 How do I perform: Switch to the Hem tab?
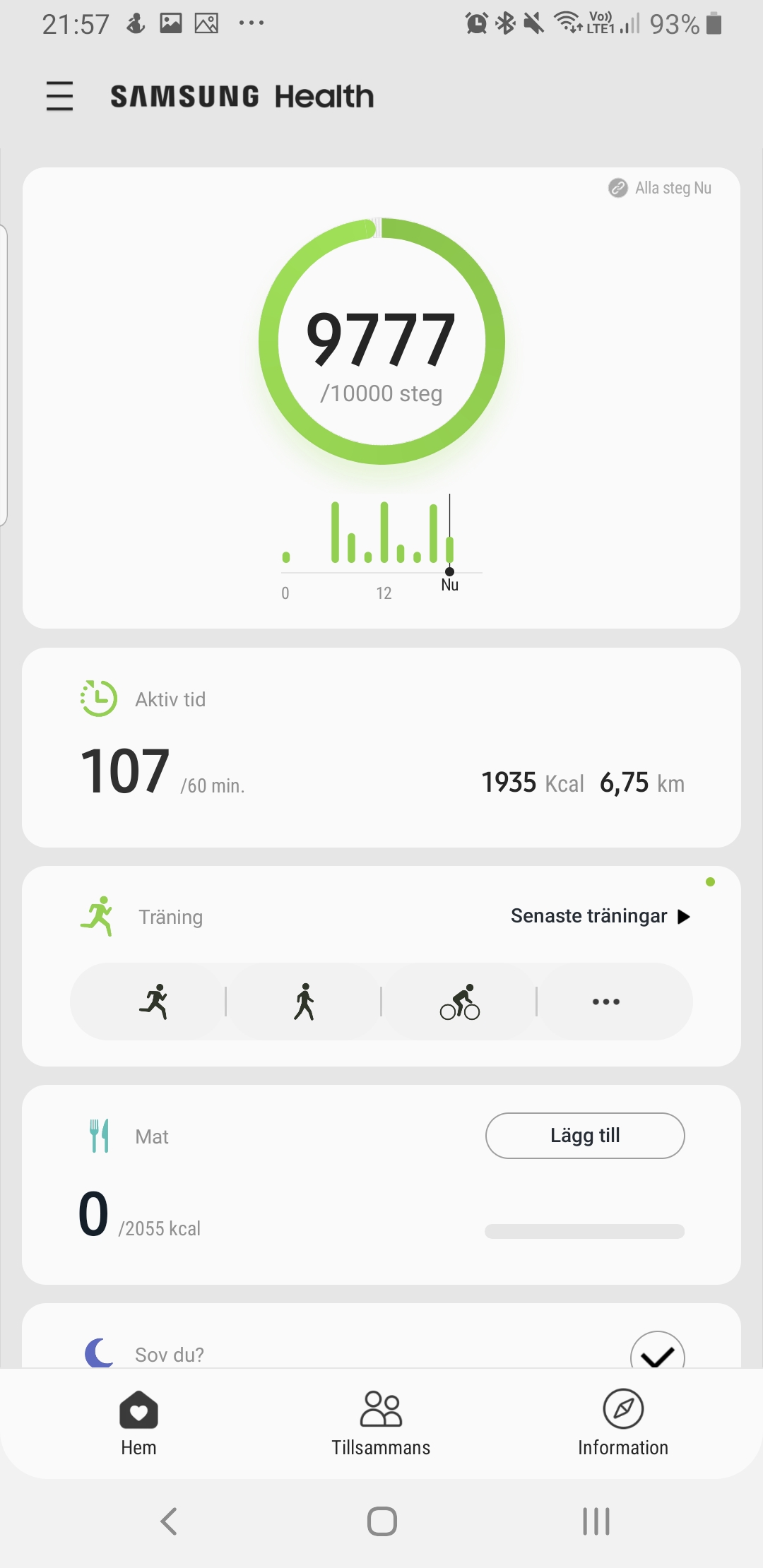tap(138, 1423)
